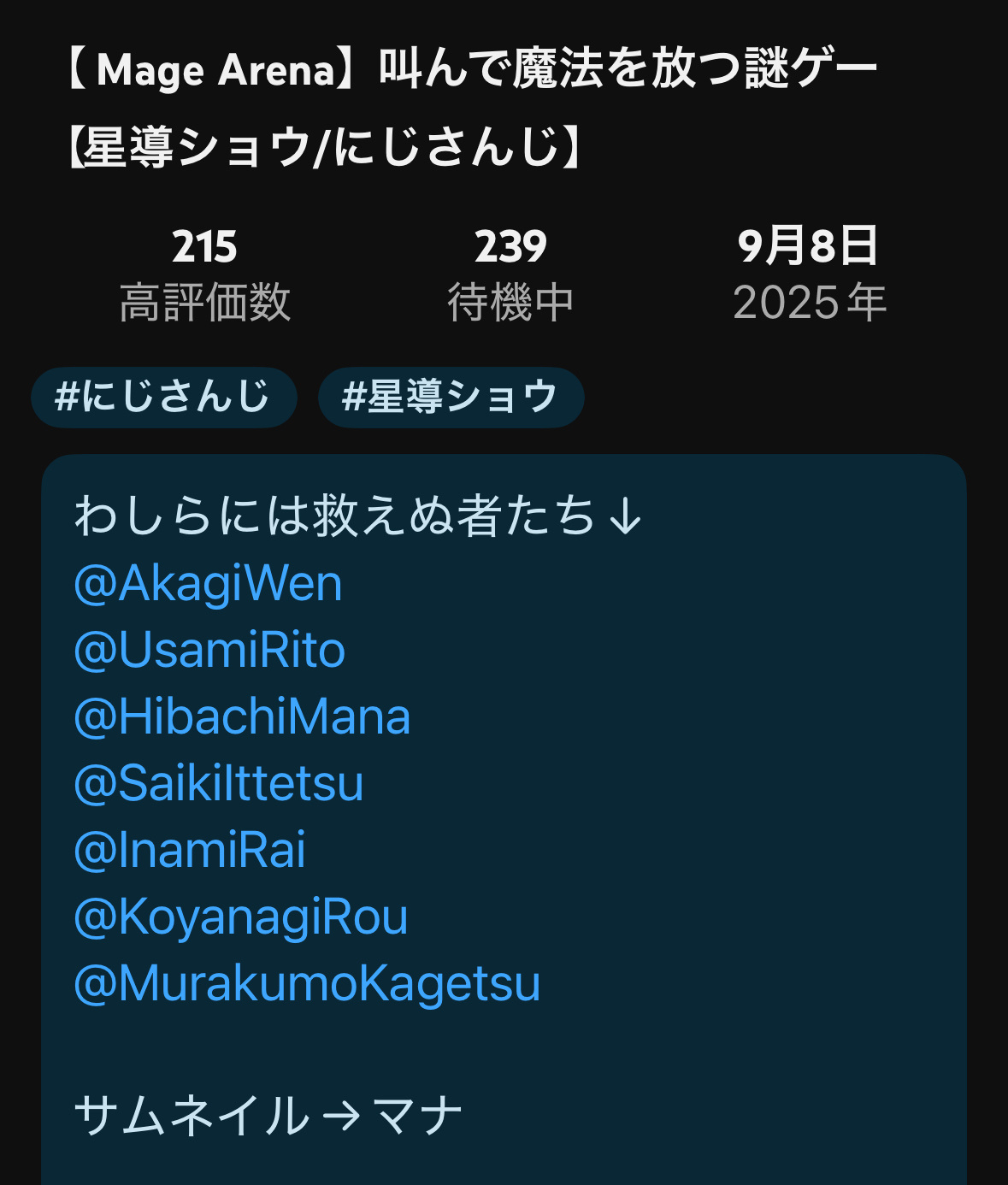Go to the @SaikiIttetsu profile link
1008x1185 pixels.
click(219, 784)
